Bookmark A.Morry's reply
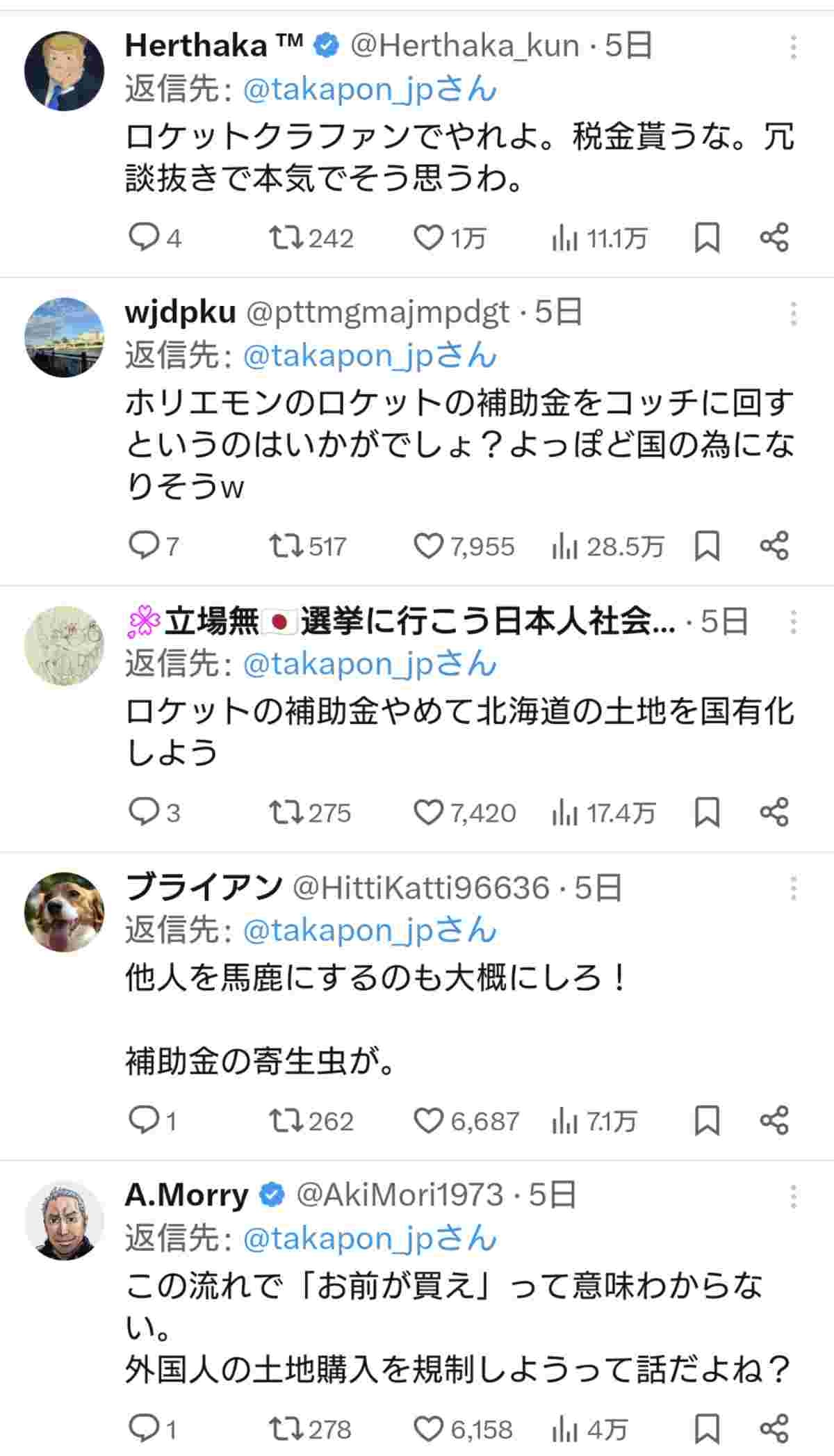Viewport: 834px width, 1456px height. point(707,1430)
